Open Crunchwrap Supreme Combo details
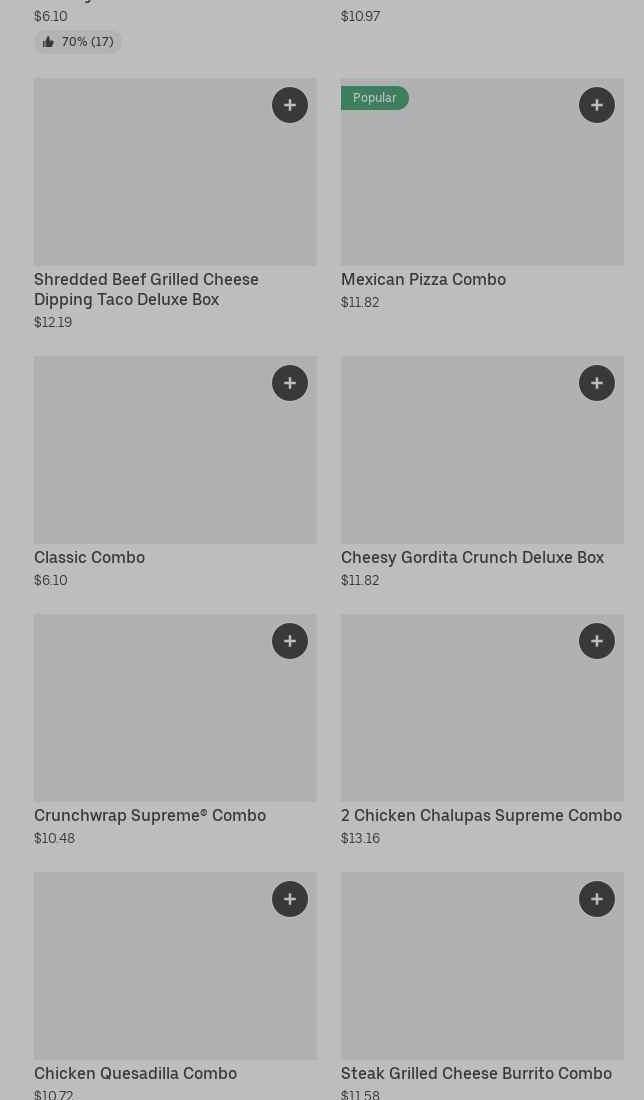 [x=150, y=815]
